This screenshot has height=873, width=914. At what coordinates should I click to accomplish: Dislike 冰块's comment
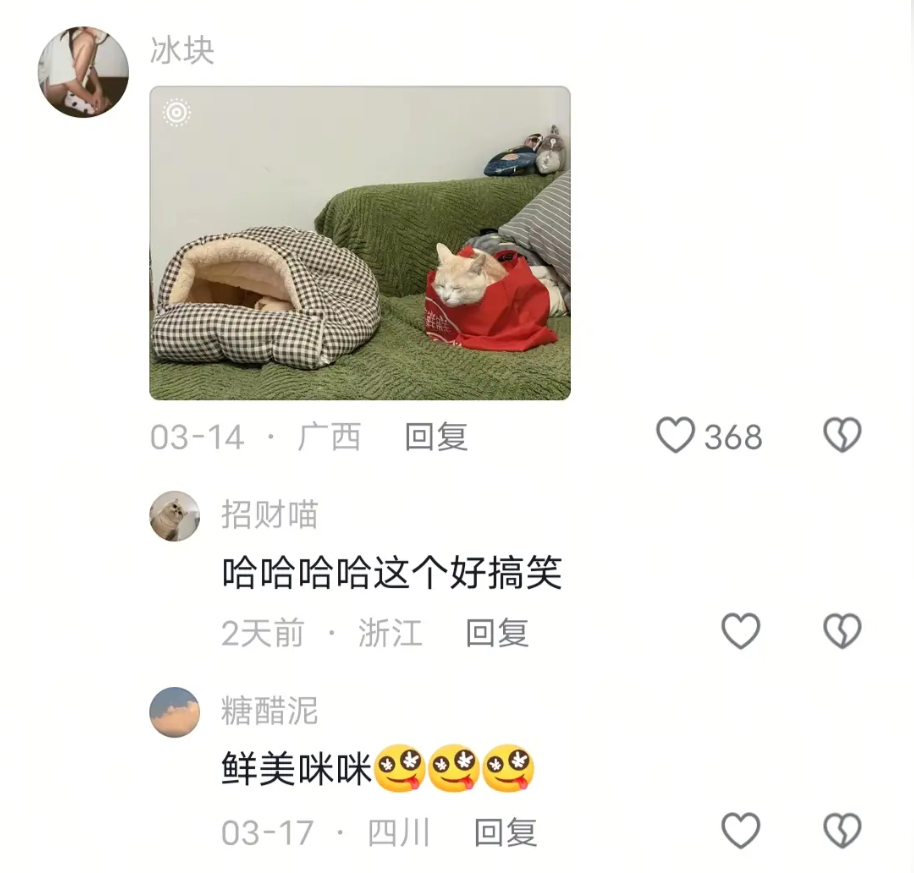[842, 435]
